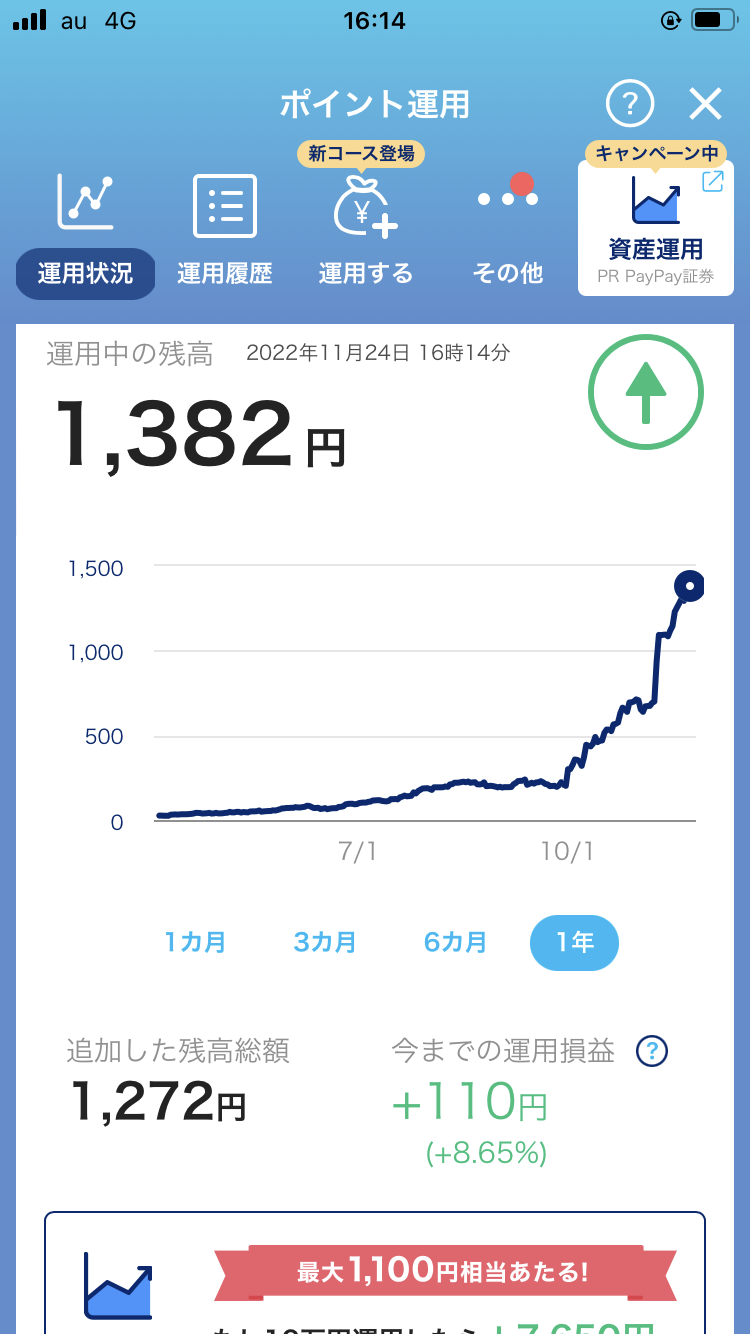Select the 1年 chart period
This screenshot has width=750, height=1334.
click(x=574, y=942)
